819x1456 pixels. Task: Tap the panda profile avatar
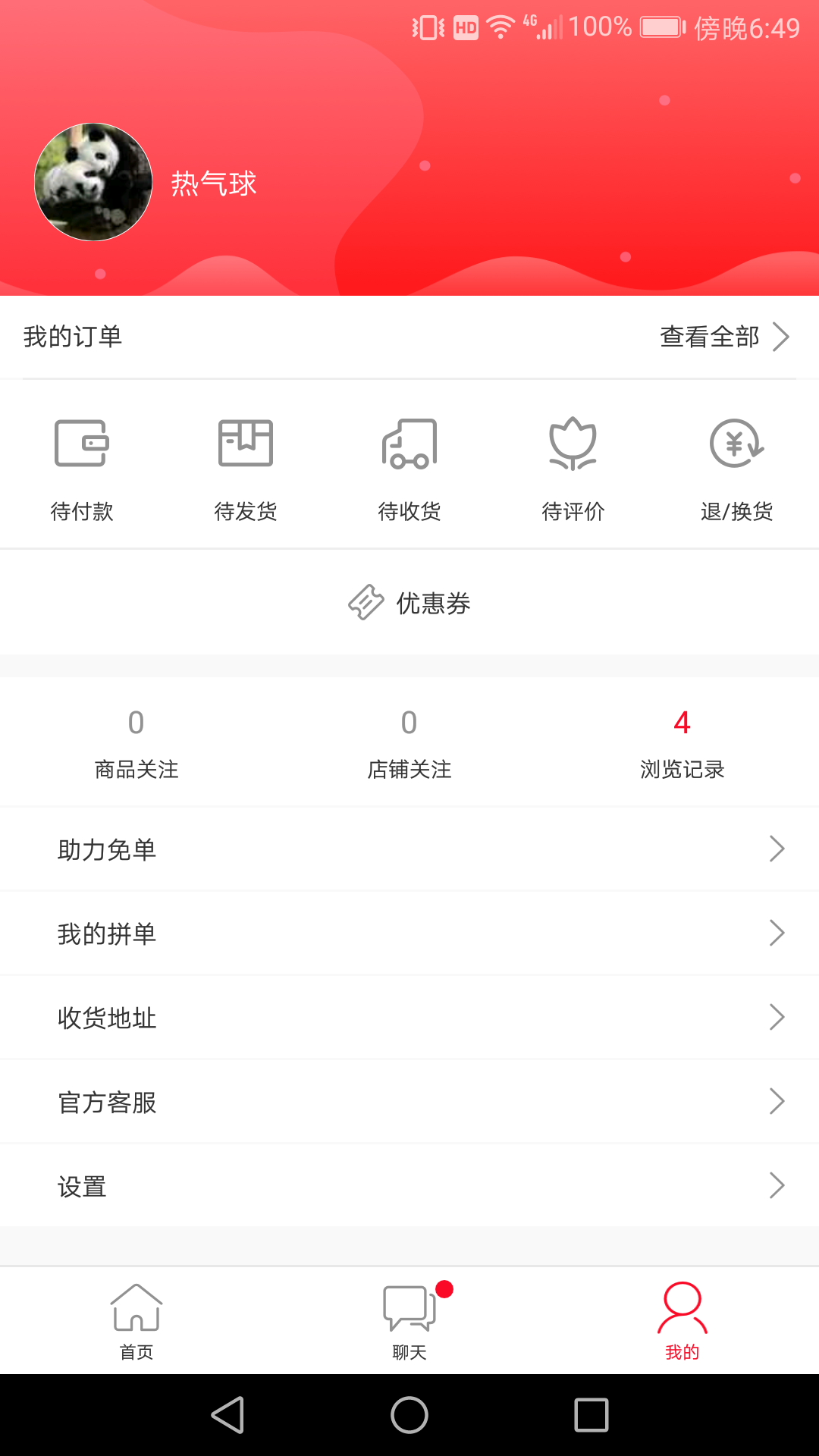pyautogui.click(x=93, y=182)
